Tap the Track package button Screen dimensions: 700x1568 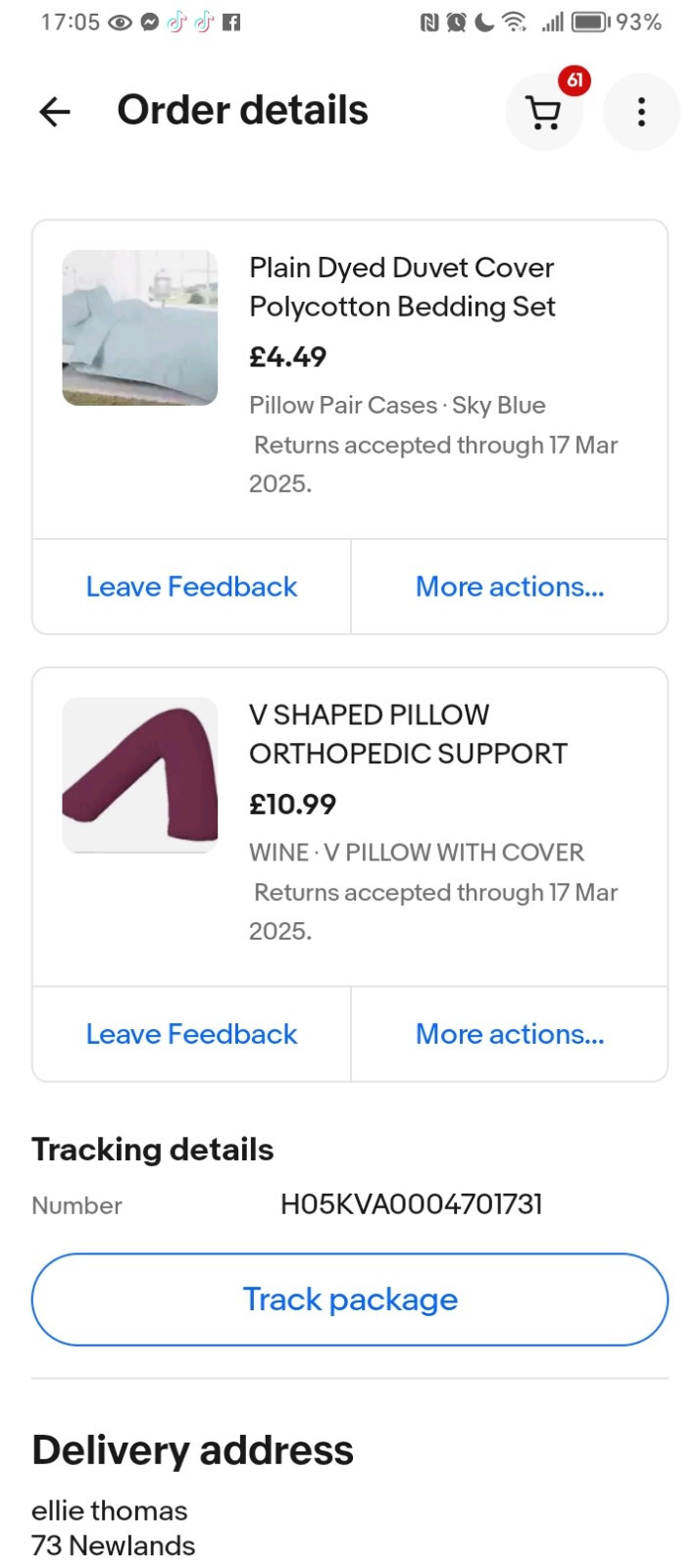[350, 1299]
